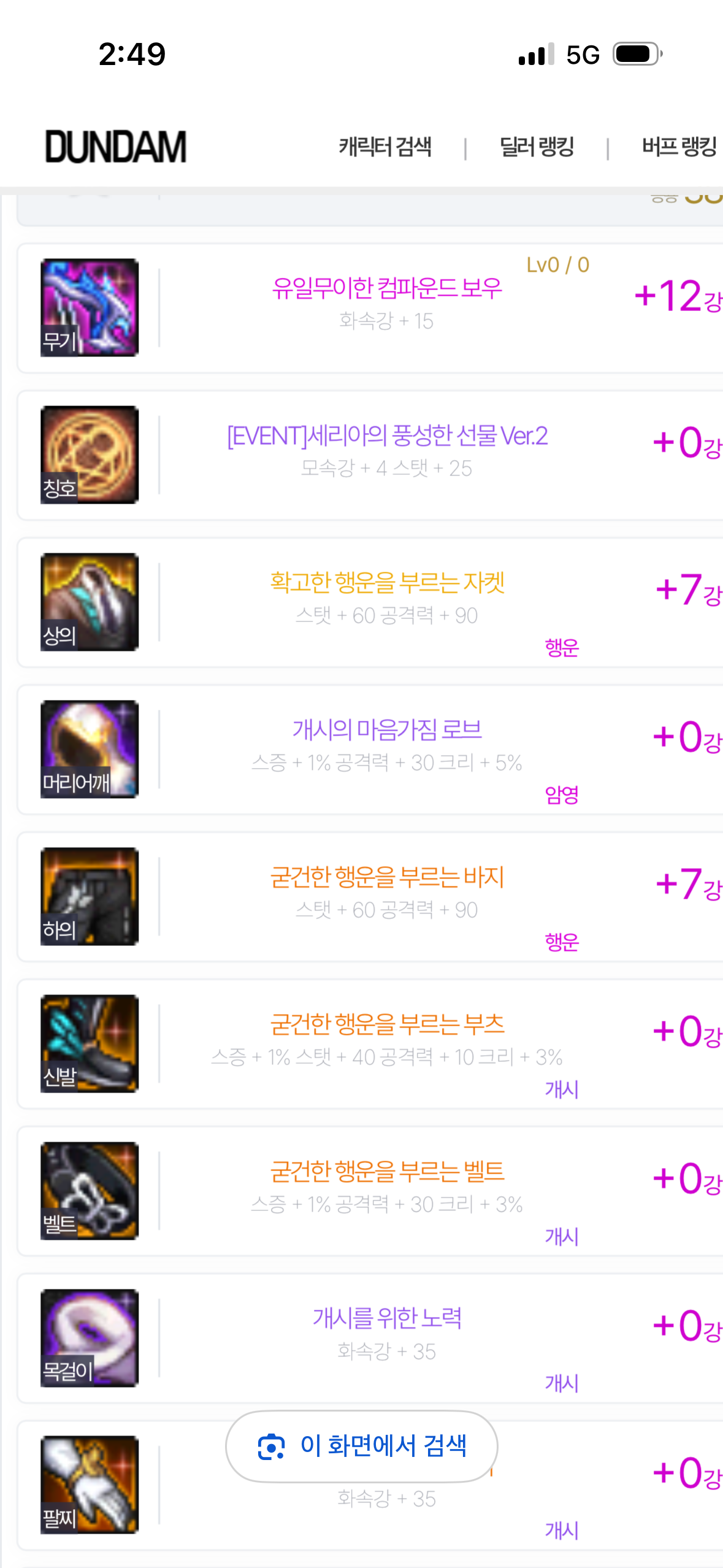Open the DUNDAM home logo
The width and height of the screenshot is (723, 1568).
click(x=116, y=147)
